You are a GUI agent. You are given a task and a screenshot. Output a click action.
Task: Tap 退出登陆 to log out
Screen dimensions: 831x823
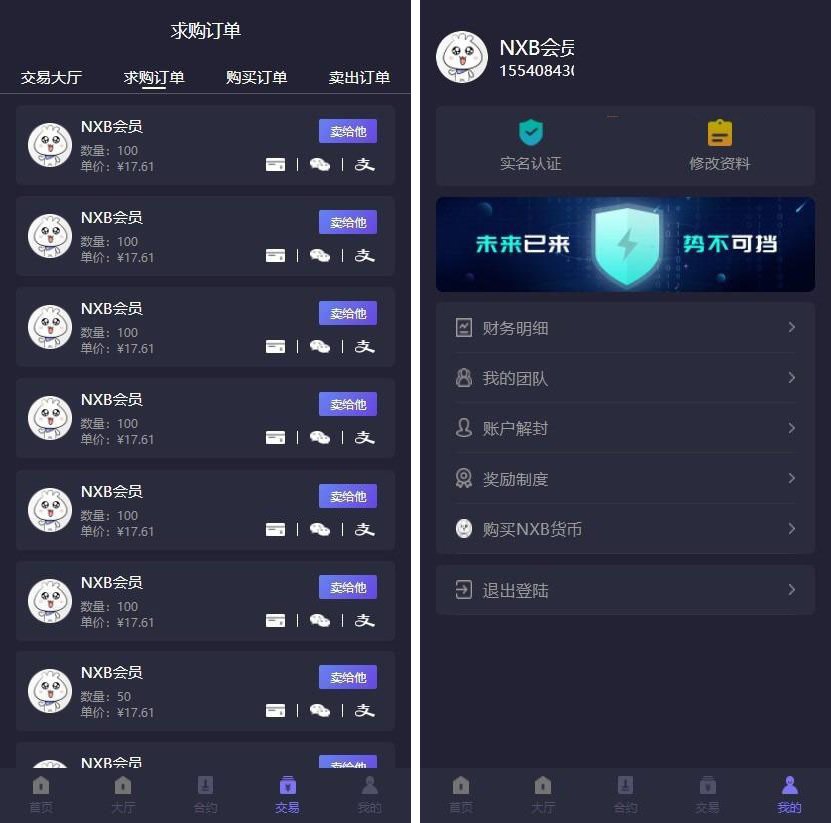click(625, 590)
